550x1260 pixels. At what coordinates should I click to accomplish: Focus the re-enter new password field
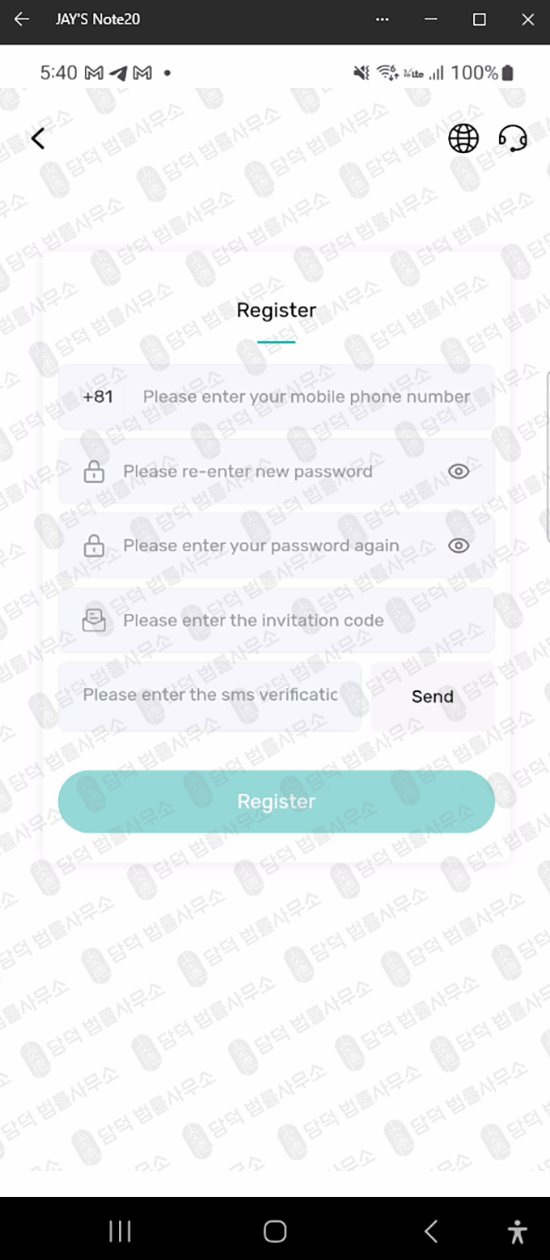coord(276,471)
